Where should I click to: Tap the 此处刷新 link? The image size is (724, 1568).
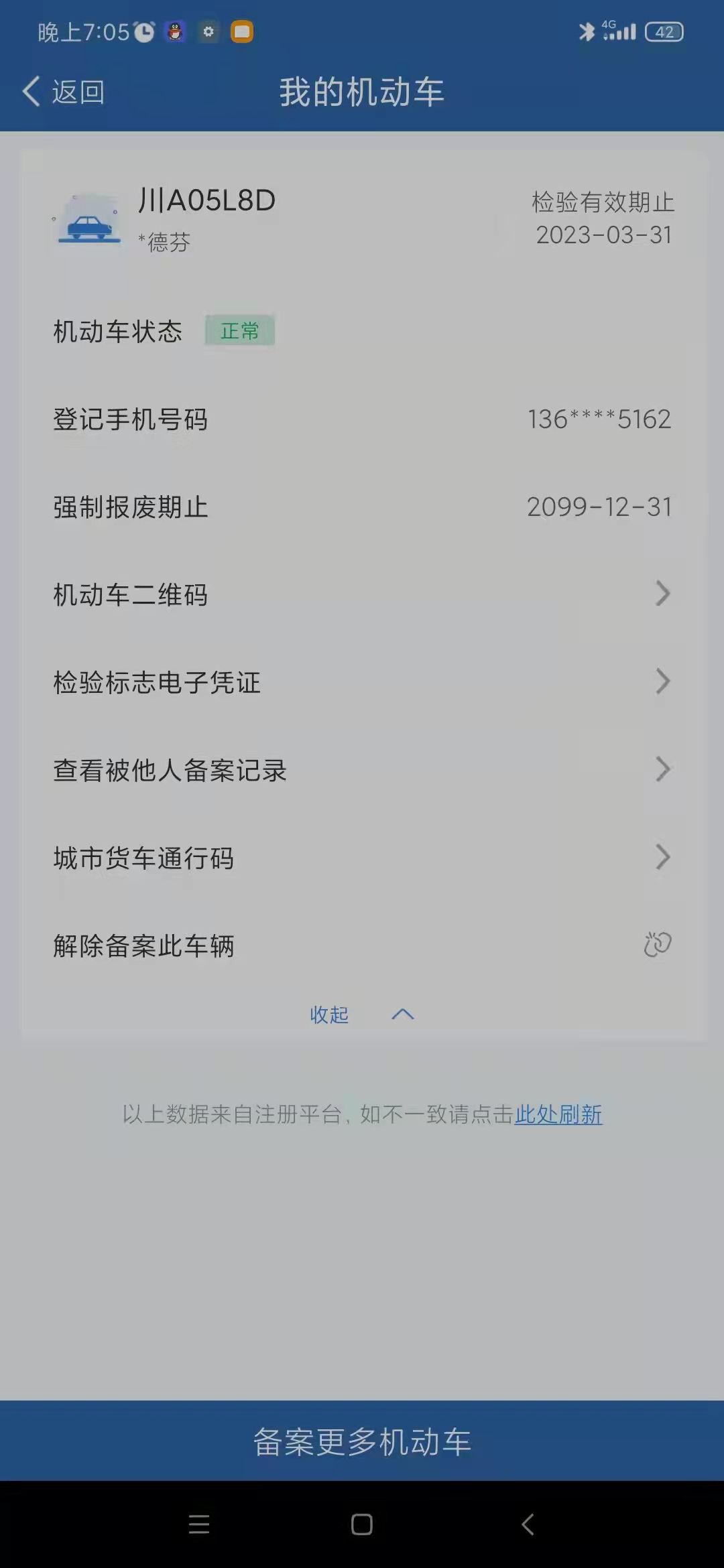[x=558, y=1114]
